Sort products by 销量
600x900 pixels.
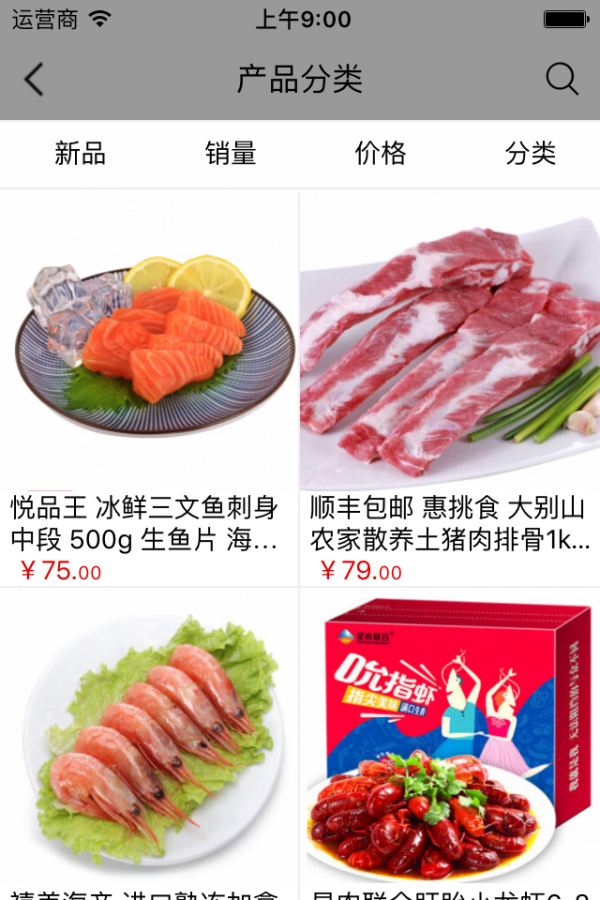pos(231,153)
